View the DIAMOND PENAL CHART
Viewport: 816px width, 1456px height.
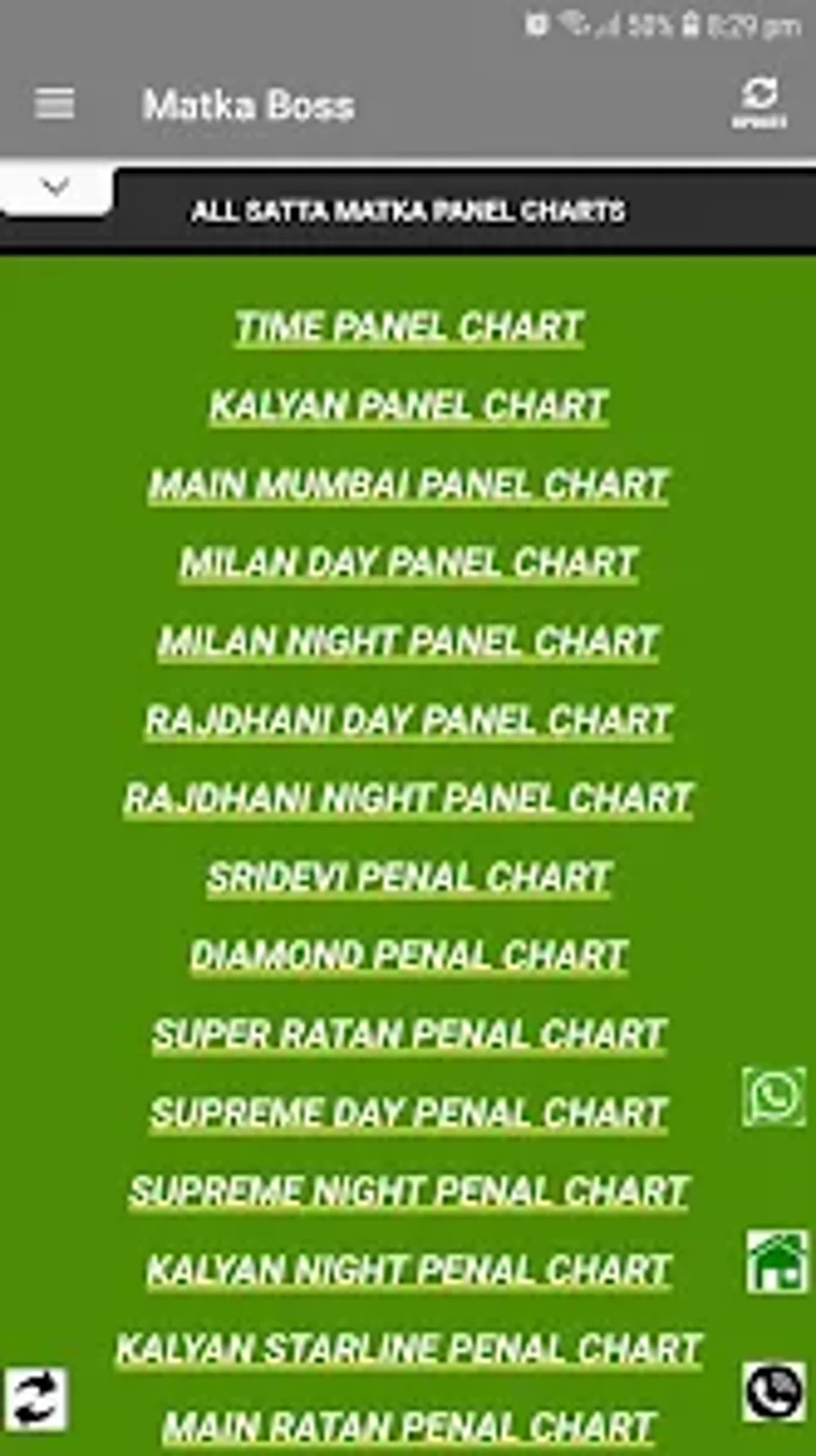[x=408, y=955]
